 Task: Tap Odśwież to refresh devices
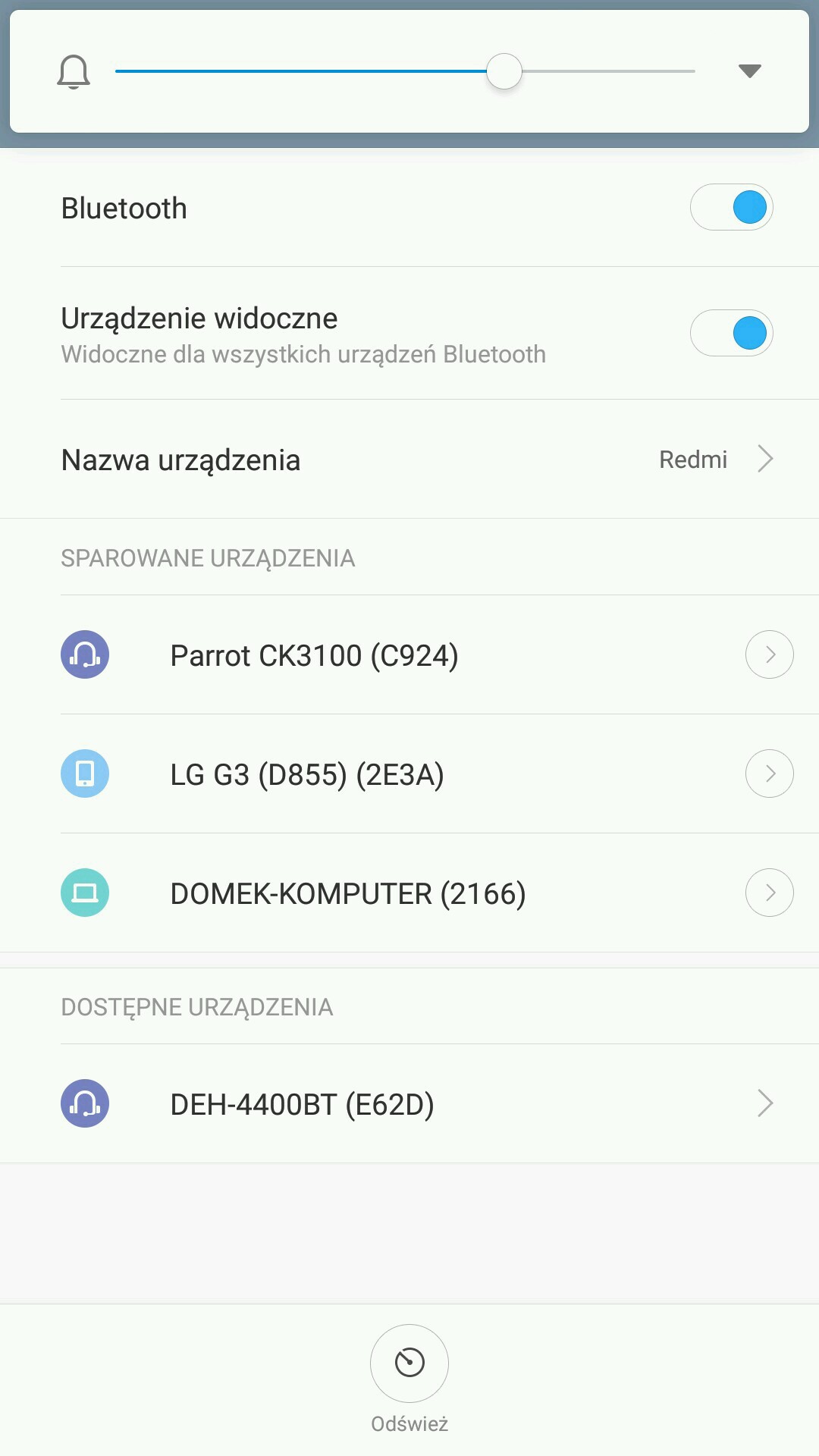(409, 1363)
